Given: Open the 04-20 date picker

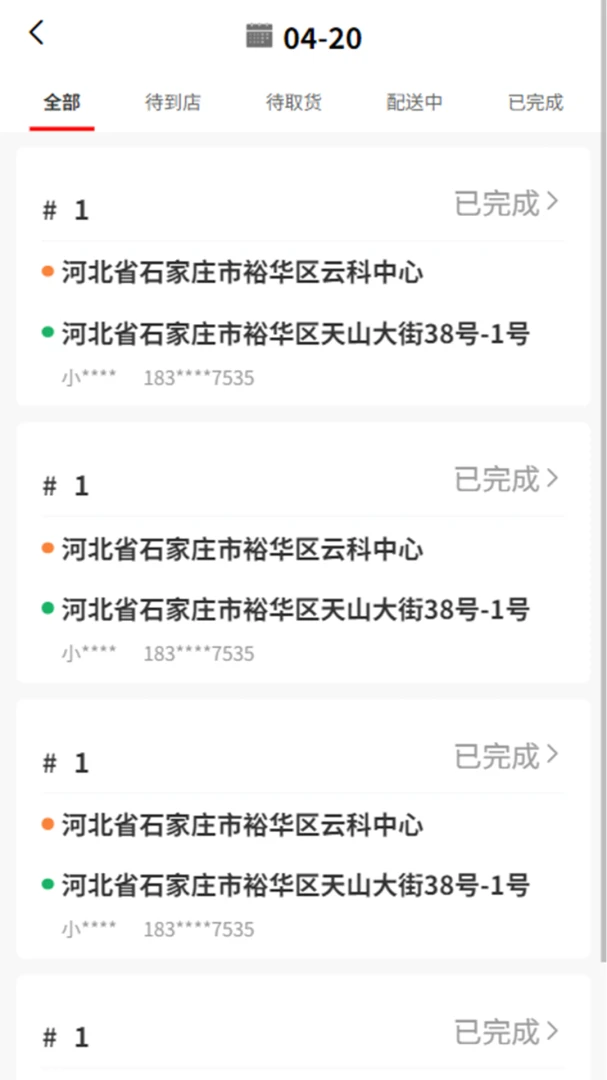Looking at the screenshot, I should tap(304, 37).
